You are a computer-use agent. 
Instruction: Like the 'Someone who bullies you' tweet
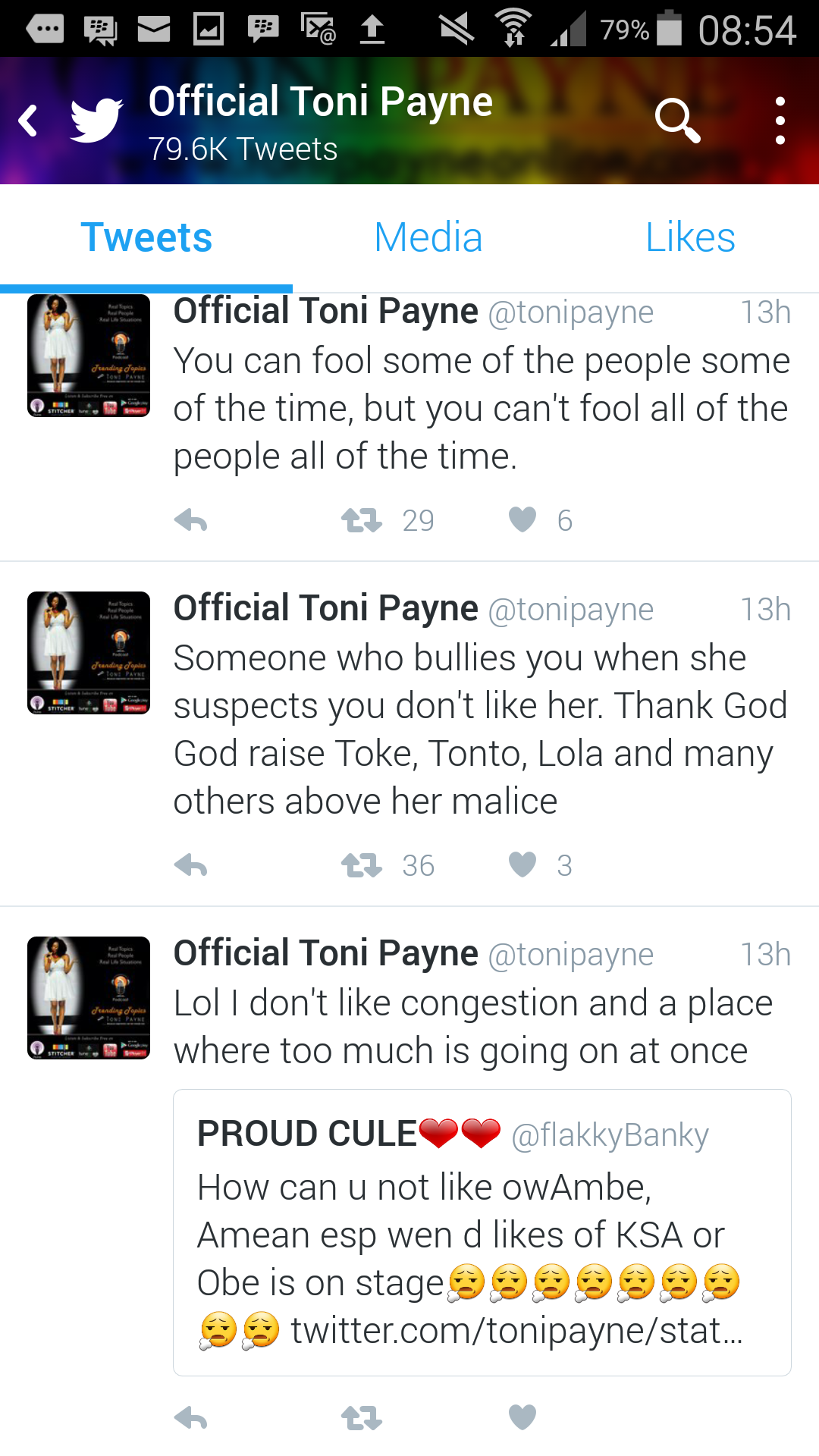522,865
